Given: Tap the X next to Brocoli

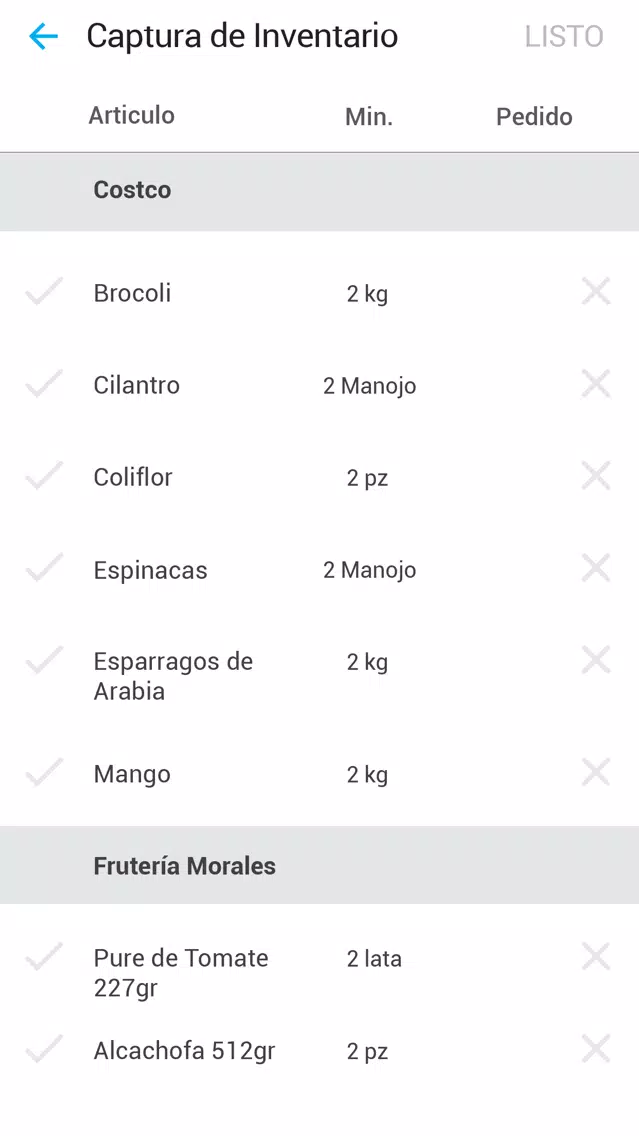Looking at the screenshot, I should (x=596, y=291).
